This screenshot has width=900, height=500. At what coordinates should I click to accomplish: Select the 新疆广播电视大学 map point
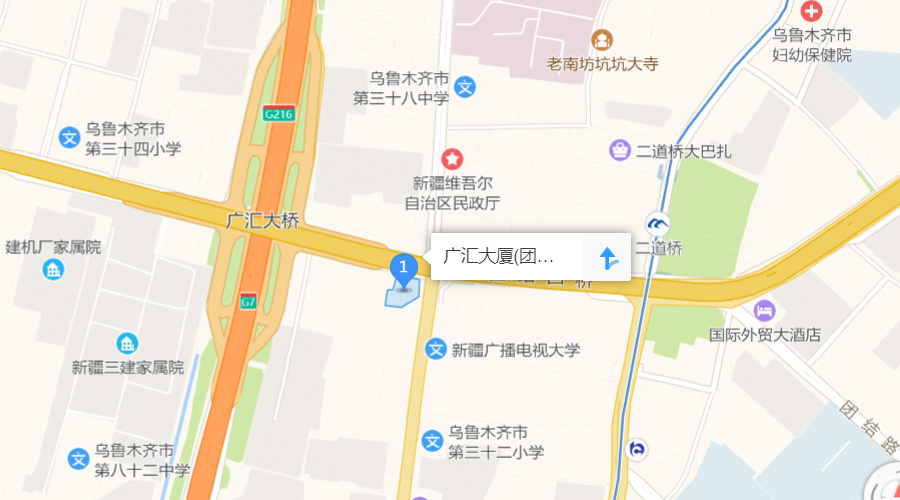pyautogui.click(x=436, y=349)
